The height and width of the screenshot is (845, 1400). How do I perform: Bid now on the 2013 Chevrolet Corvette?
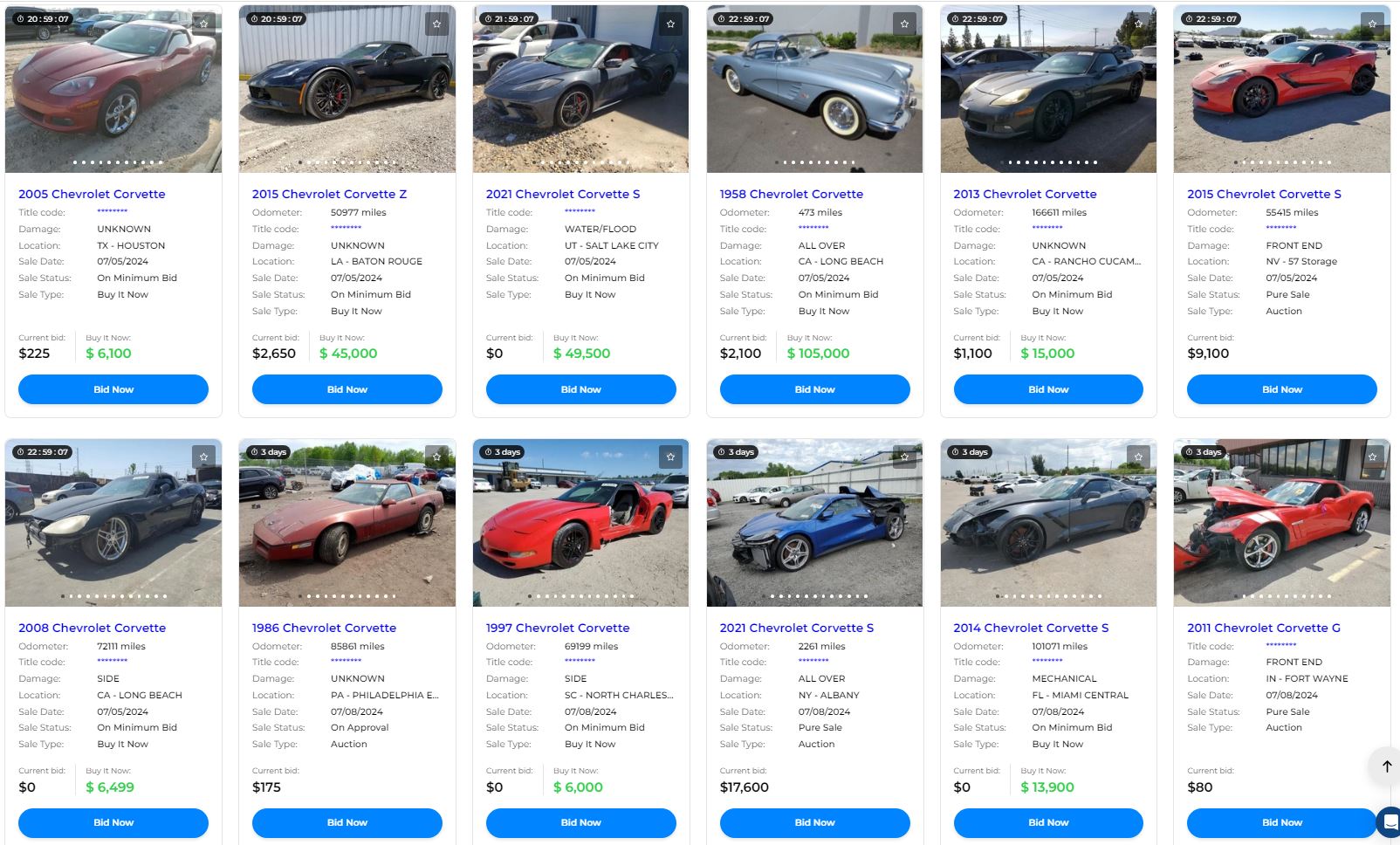[1047, 389]
